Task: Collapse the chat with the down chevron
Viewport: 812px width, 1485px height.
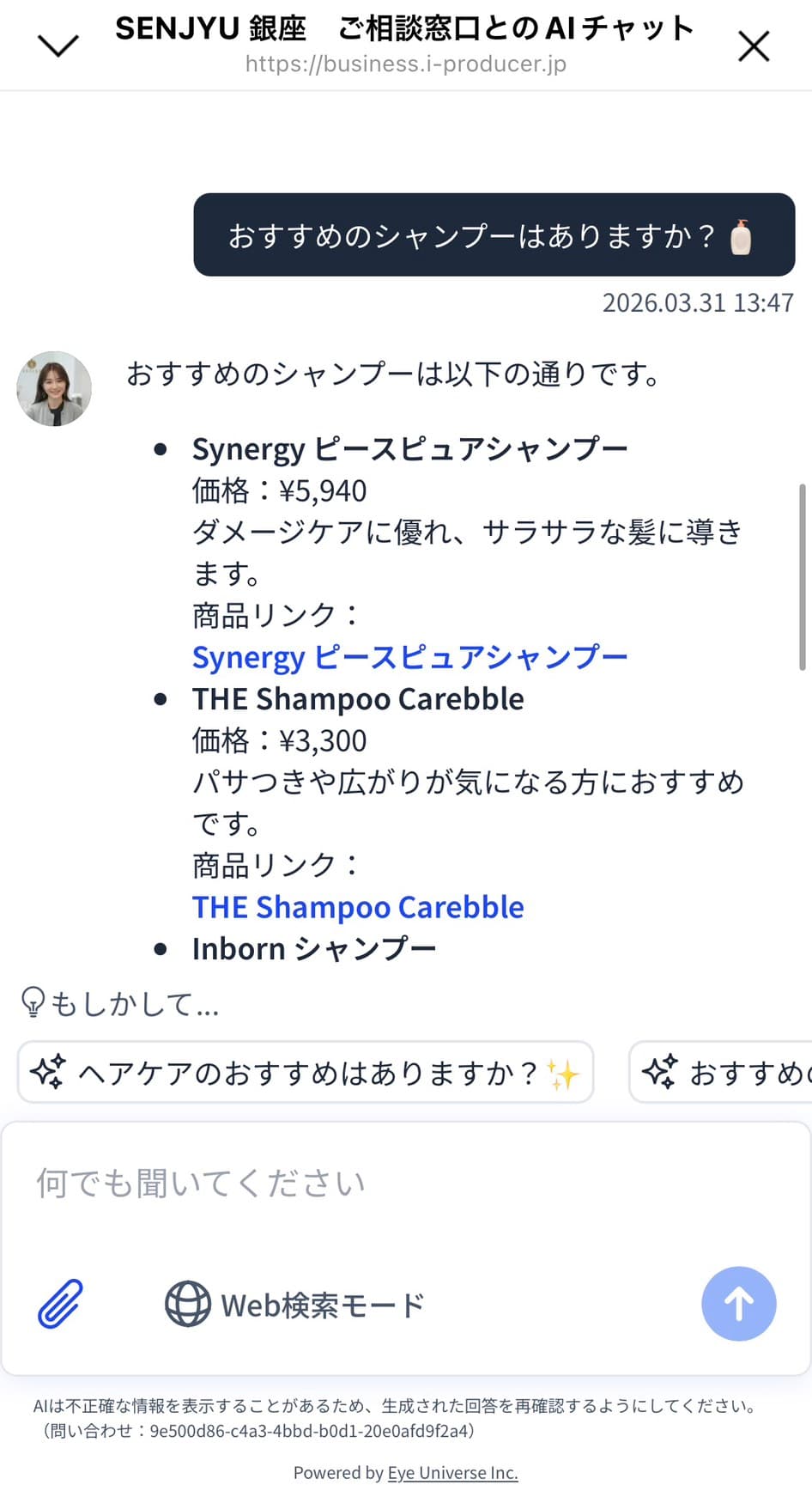Action: (x=58, y=46)
